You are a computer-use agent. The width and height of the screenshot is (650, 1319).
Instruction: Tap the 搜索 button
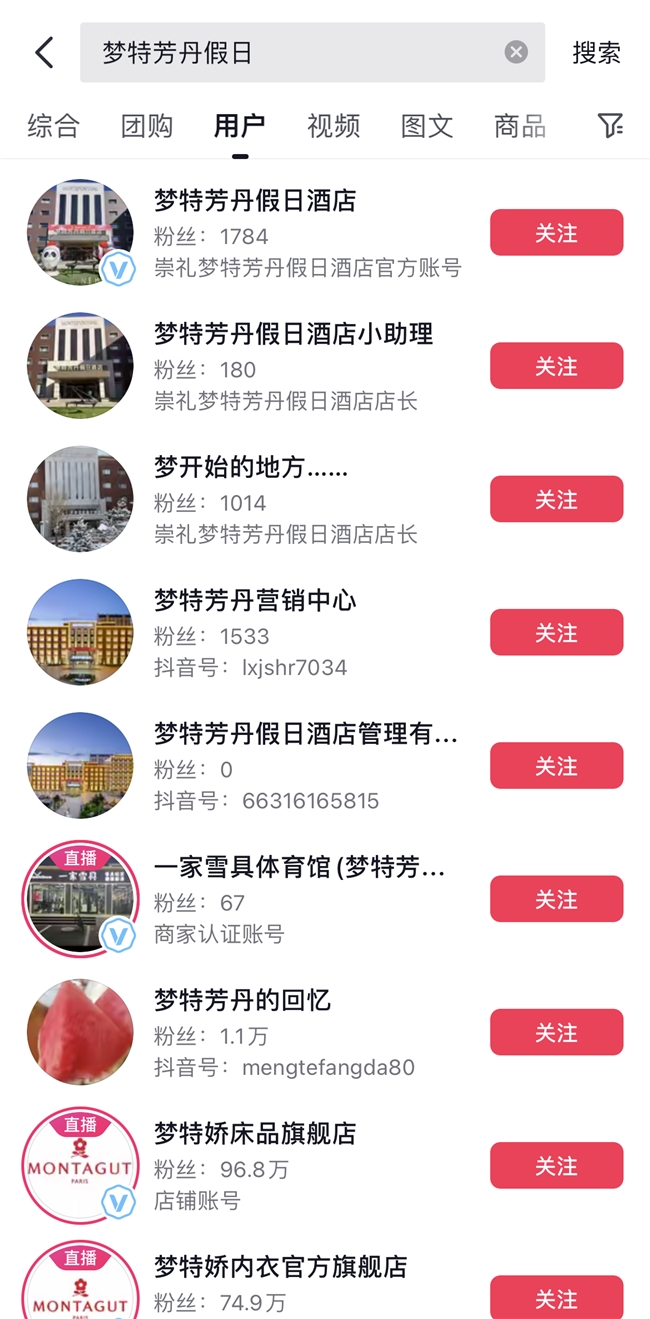(x=596, y=53)
